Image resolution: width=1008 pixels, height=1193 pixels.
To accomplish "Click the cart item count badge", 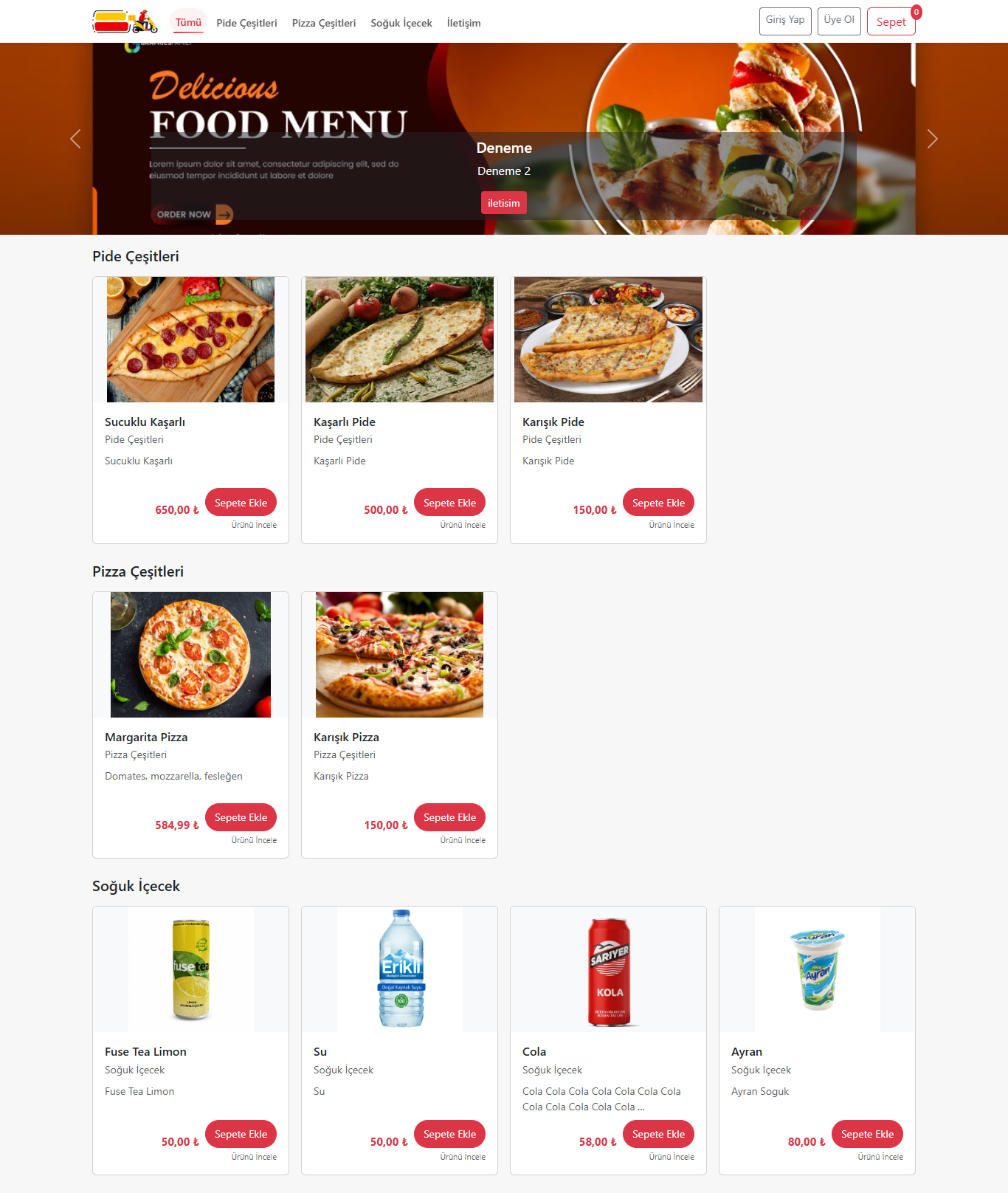I will (915, 12).
